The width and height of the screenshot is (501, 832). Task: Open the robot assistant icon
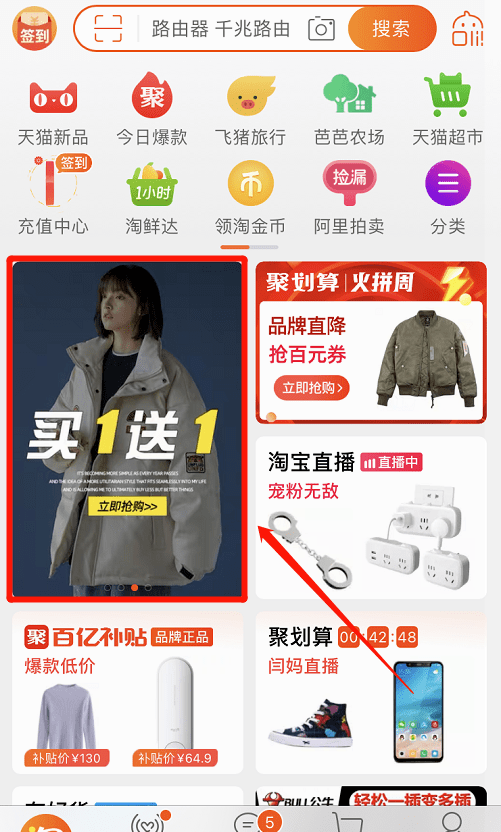coord(468,28)
